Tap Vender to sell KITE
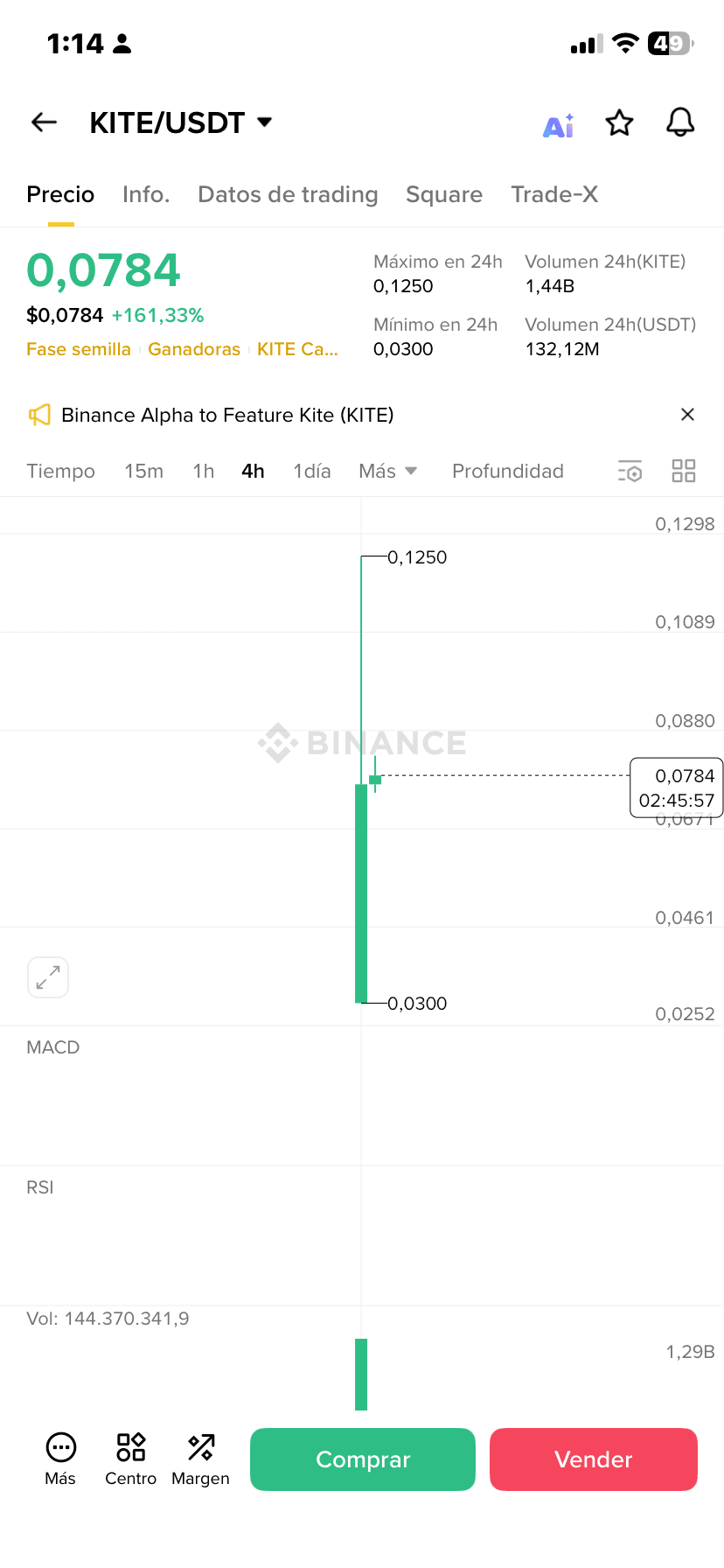The width and height of the screenshot is (724, 1568). [593, 1459]
